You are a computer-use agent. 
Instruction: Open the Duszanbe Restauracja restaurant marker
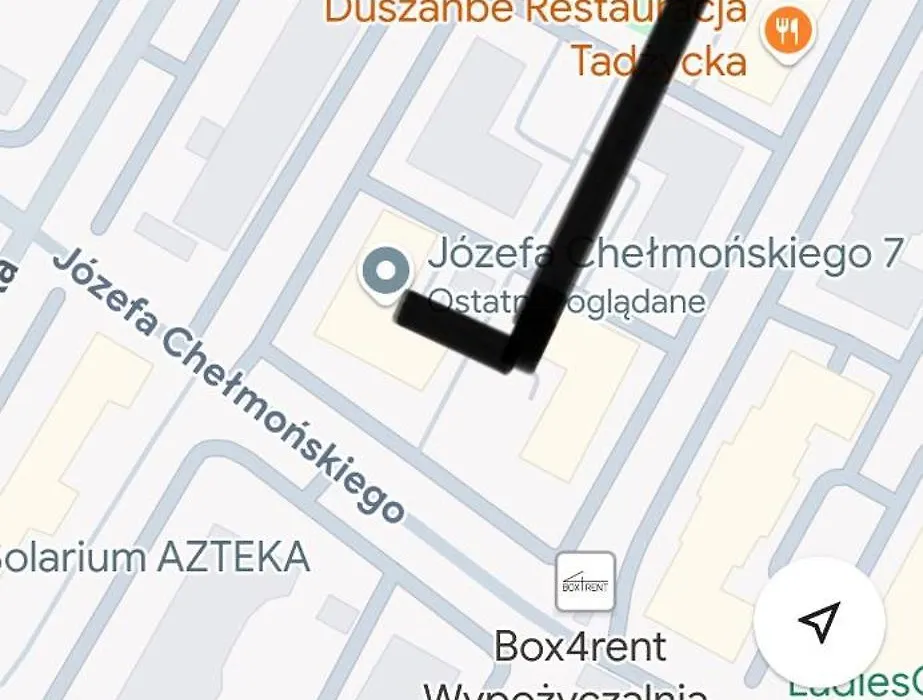787,33
